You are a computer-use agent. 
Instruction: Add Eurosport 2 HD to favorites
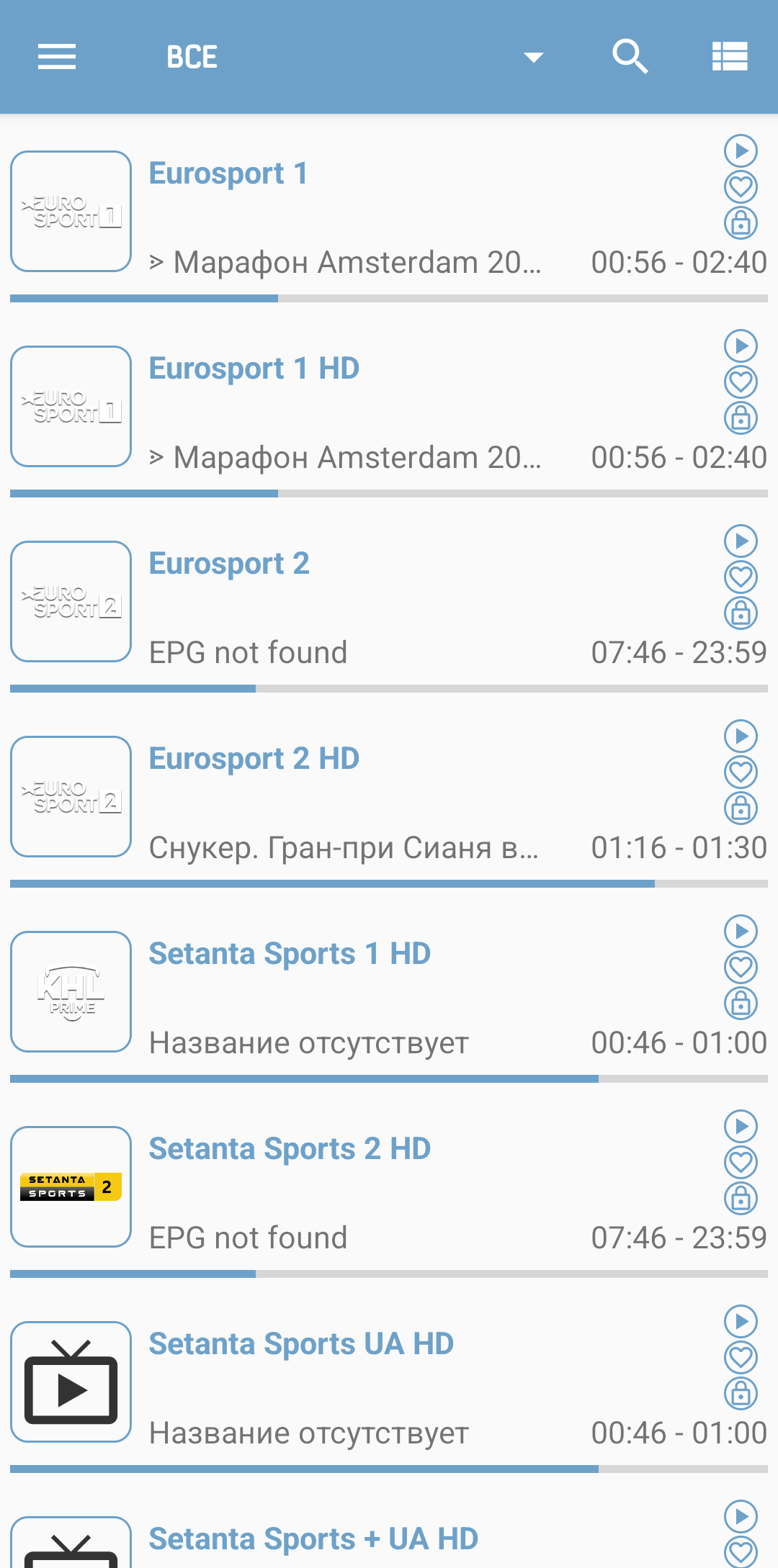point(741,772)
